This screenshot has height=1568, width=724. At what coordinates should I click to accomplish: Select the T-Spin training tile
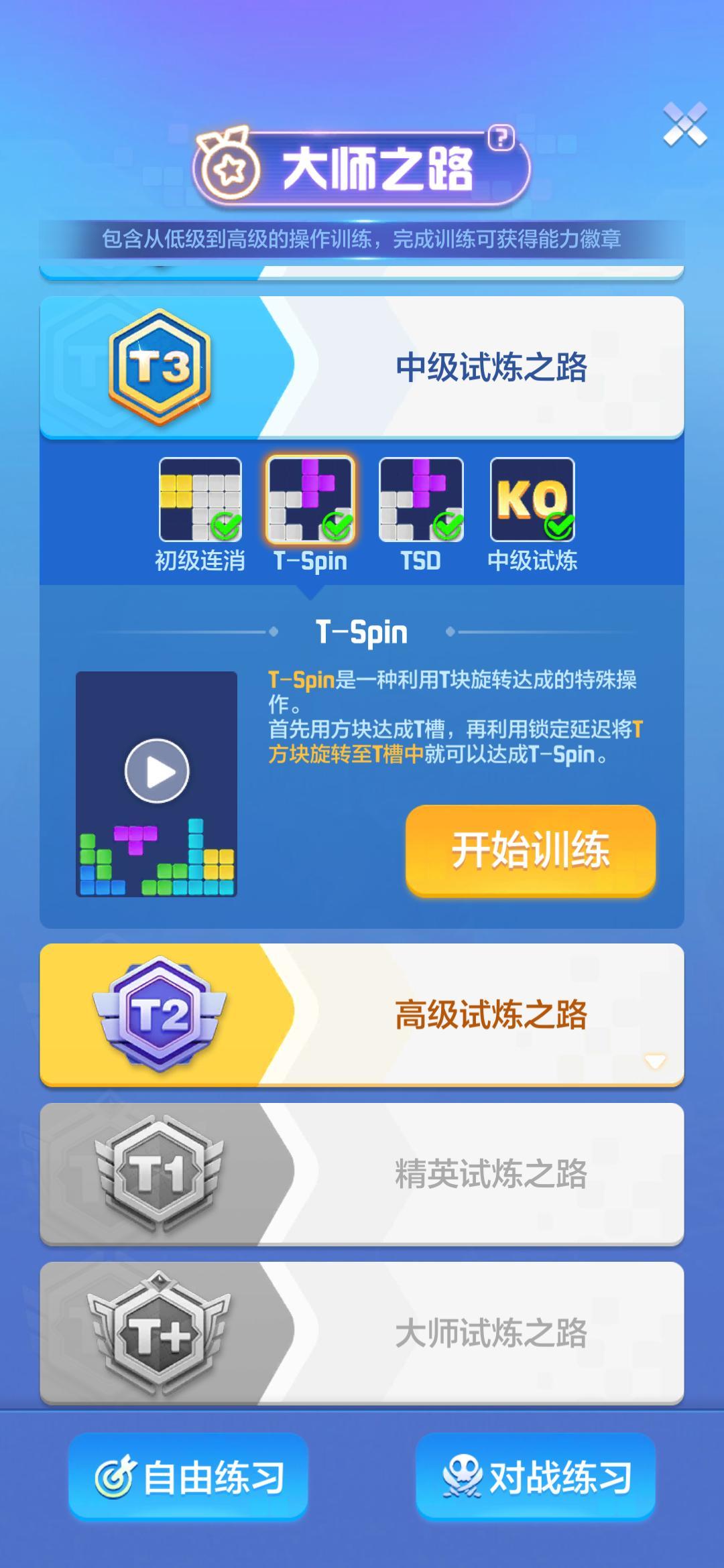[310, 500]
